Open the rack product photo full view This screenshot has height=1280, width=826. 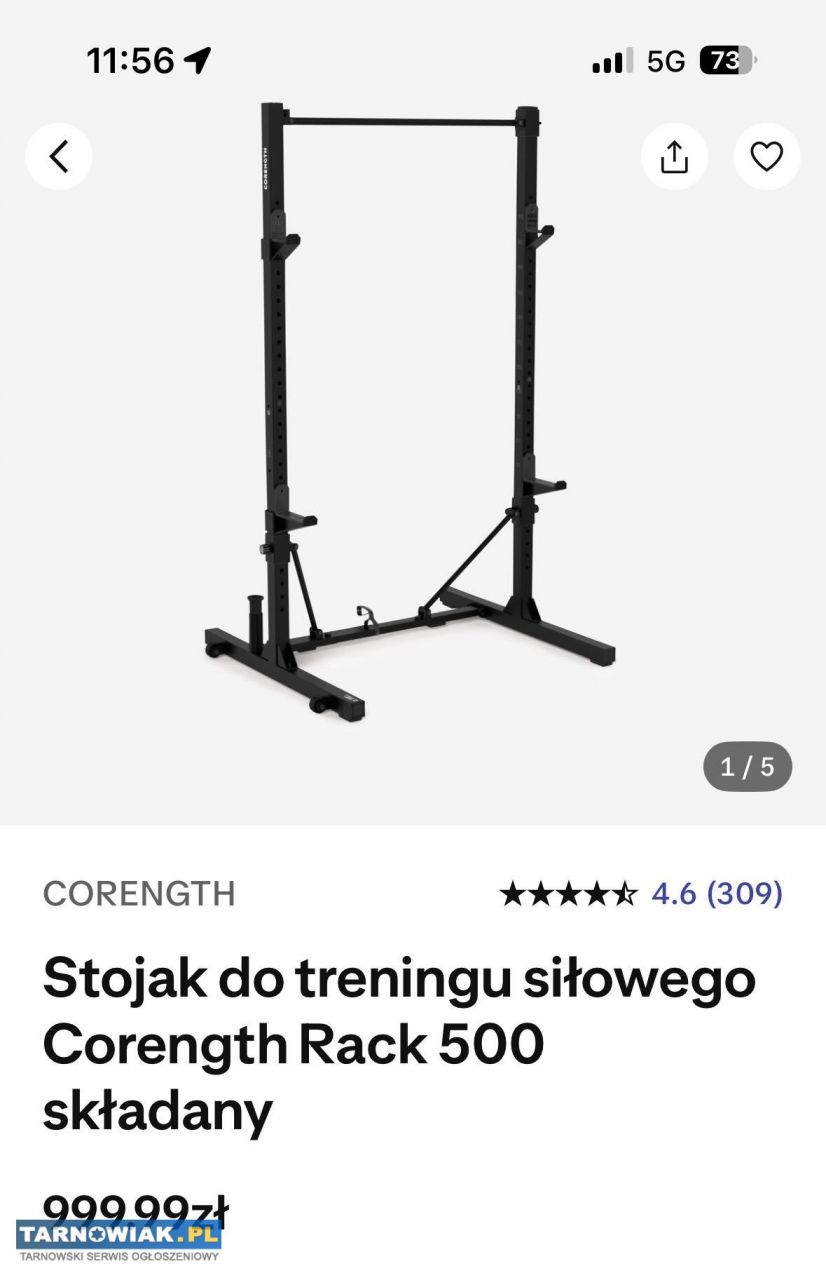[x=410, y=420]
